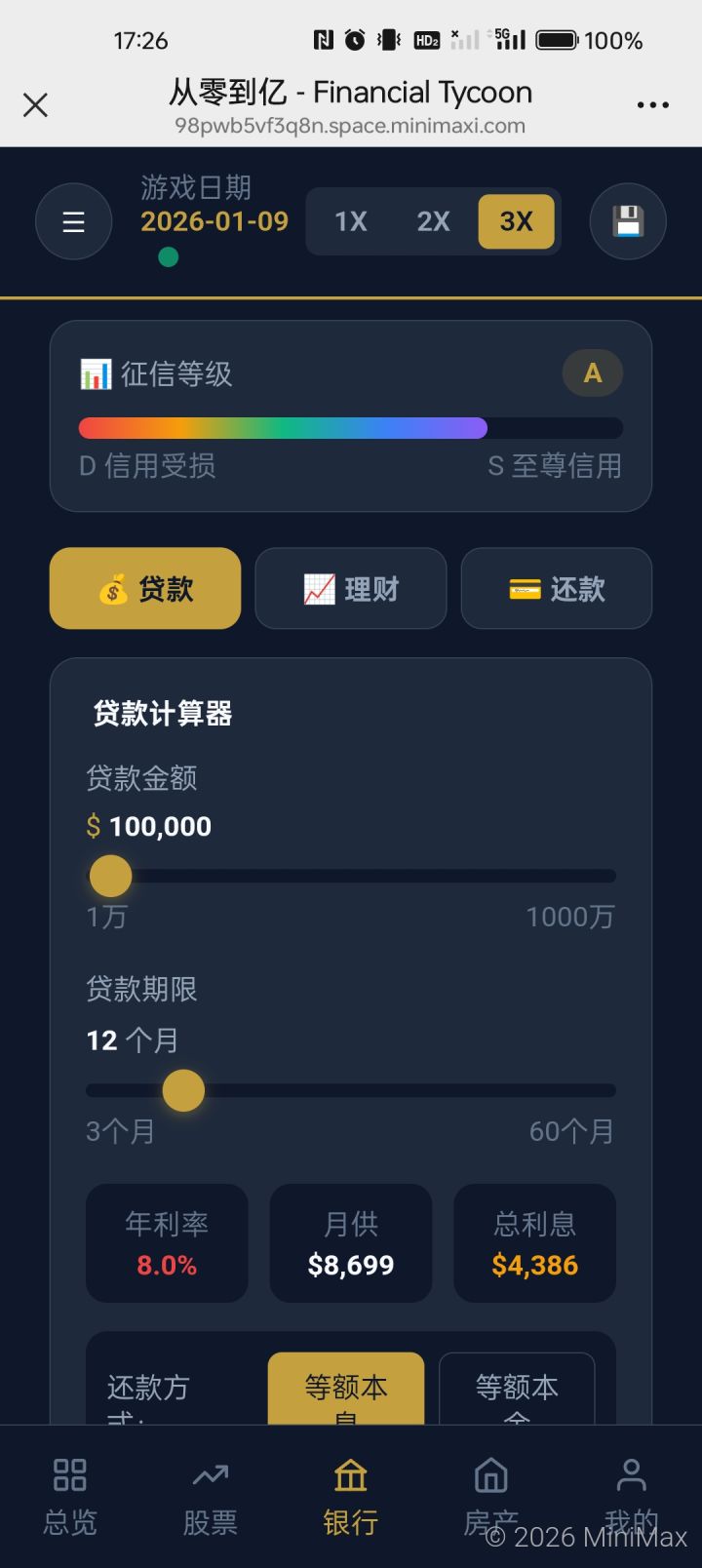Click the game date 2026-01-09
Screen dimensions: 702x1568
(214, 221)
